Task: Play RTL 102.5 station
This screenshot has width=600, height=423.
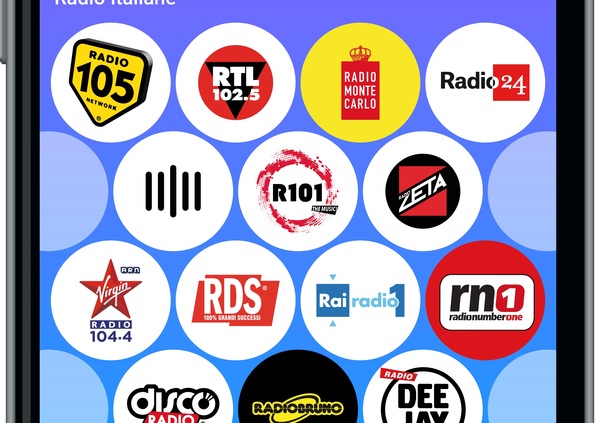Action: (x=235, y=82)
